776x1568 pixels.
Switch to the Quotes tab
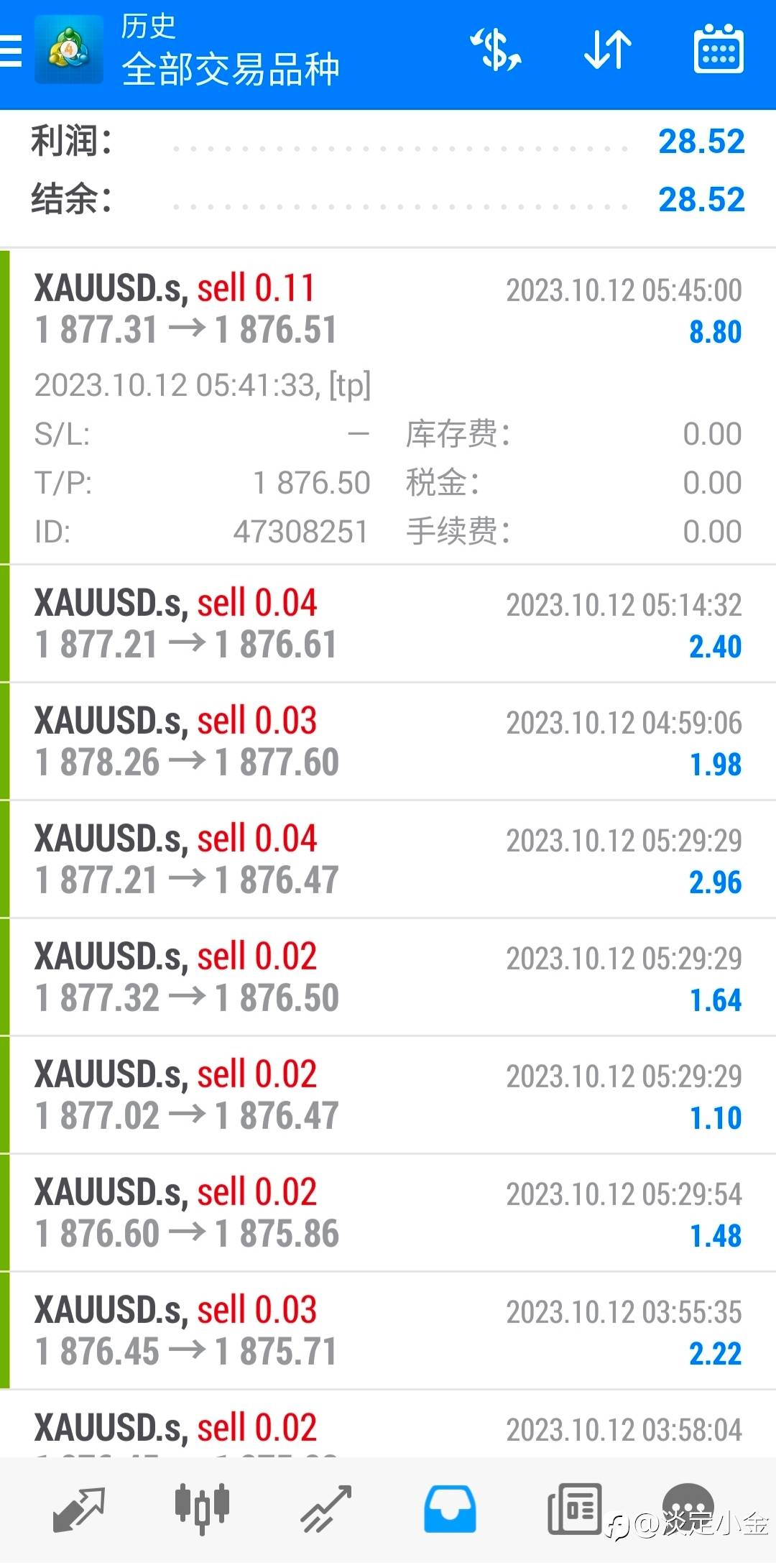79,1508
